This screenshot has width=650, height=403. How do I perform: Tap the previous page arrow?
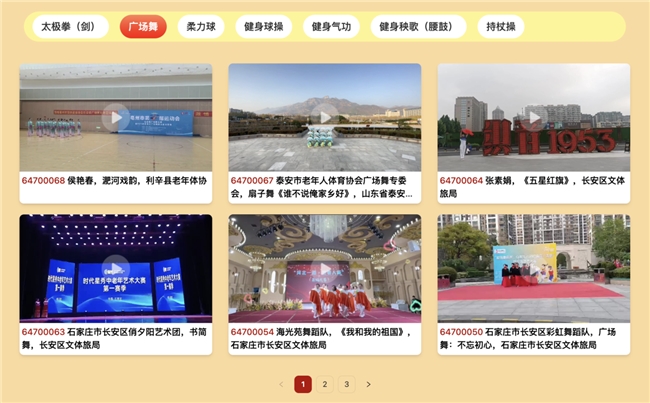point(281,384)
